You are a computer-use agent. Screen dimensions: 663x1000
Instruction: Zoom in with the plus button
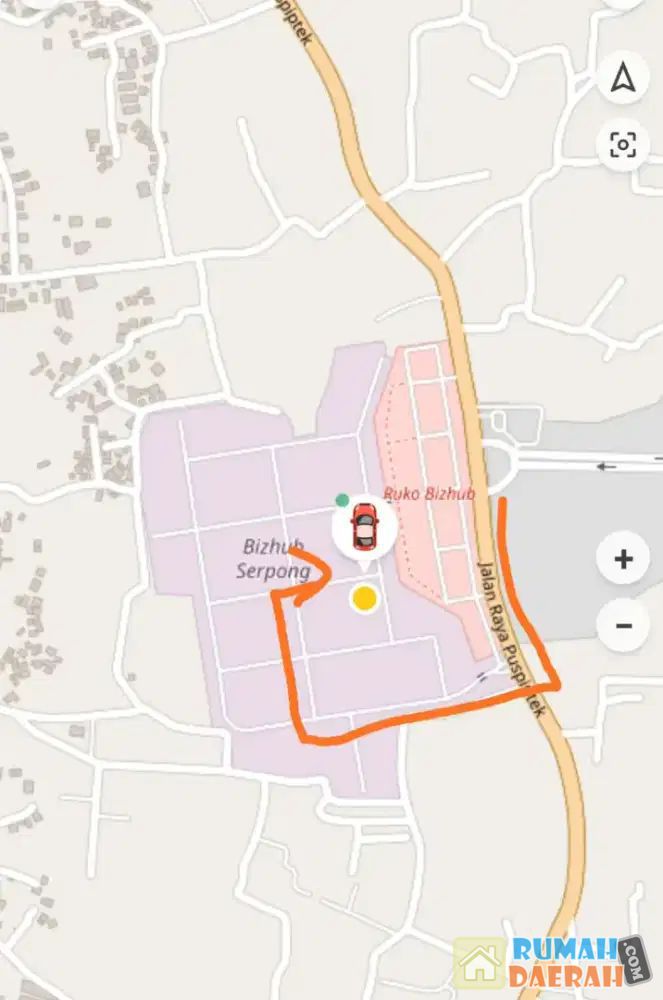[x=623, y=558]
